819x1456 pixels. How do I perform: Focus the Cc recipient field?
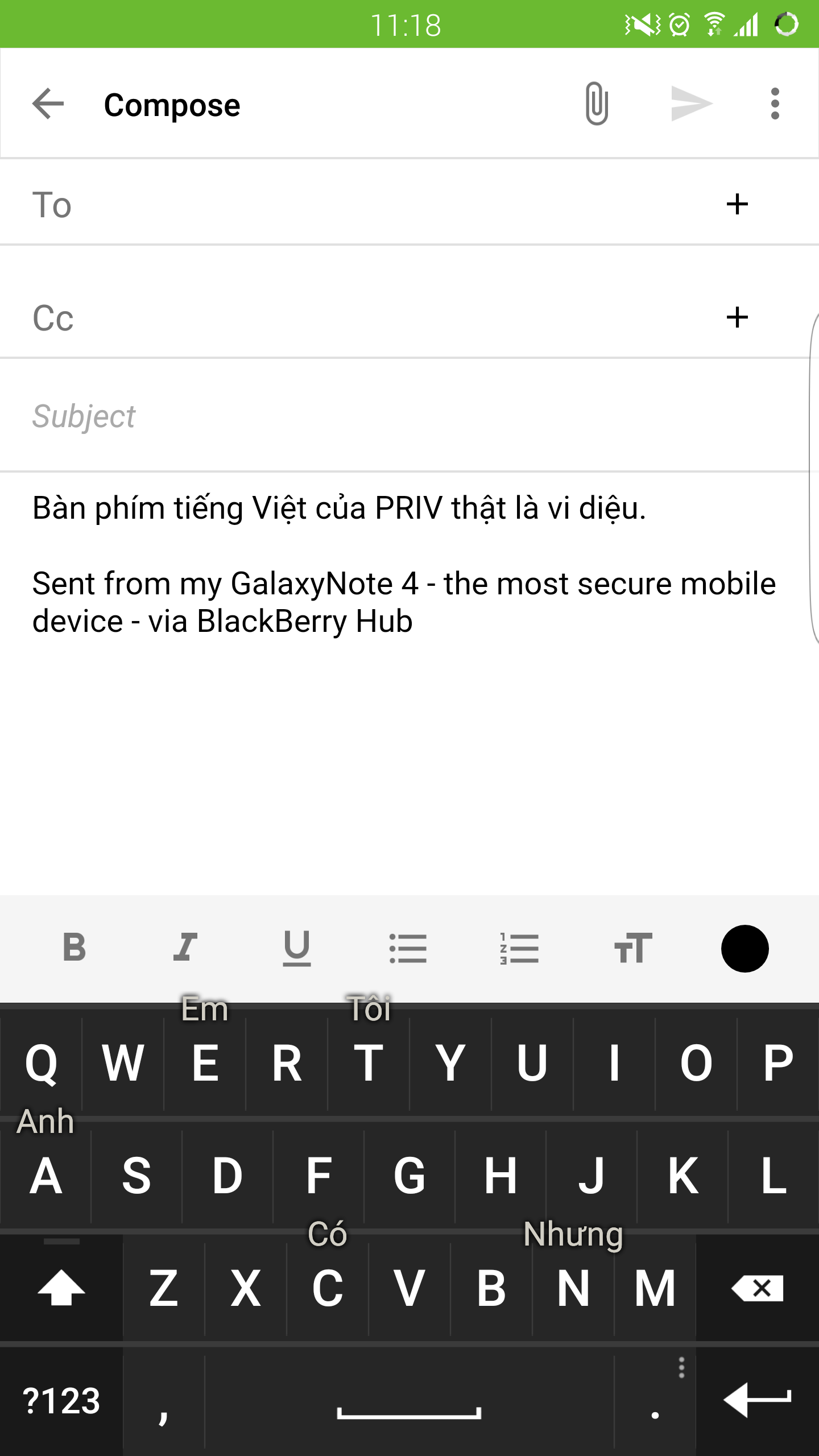[x=370, y=317]
